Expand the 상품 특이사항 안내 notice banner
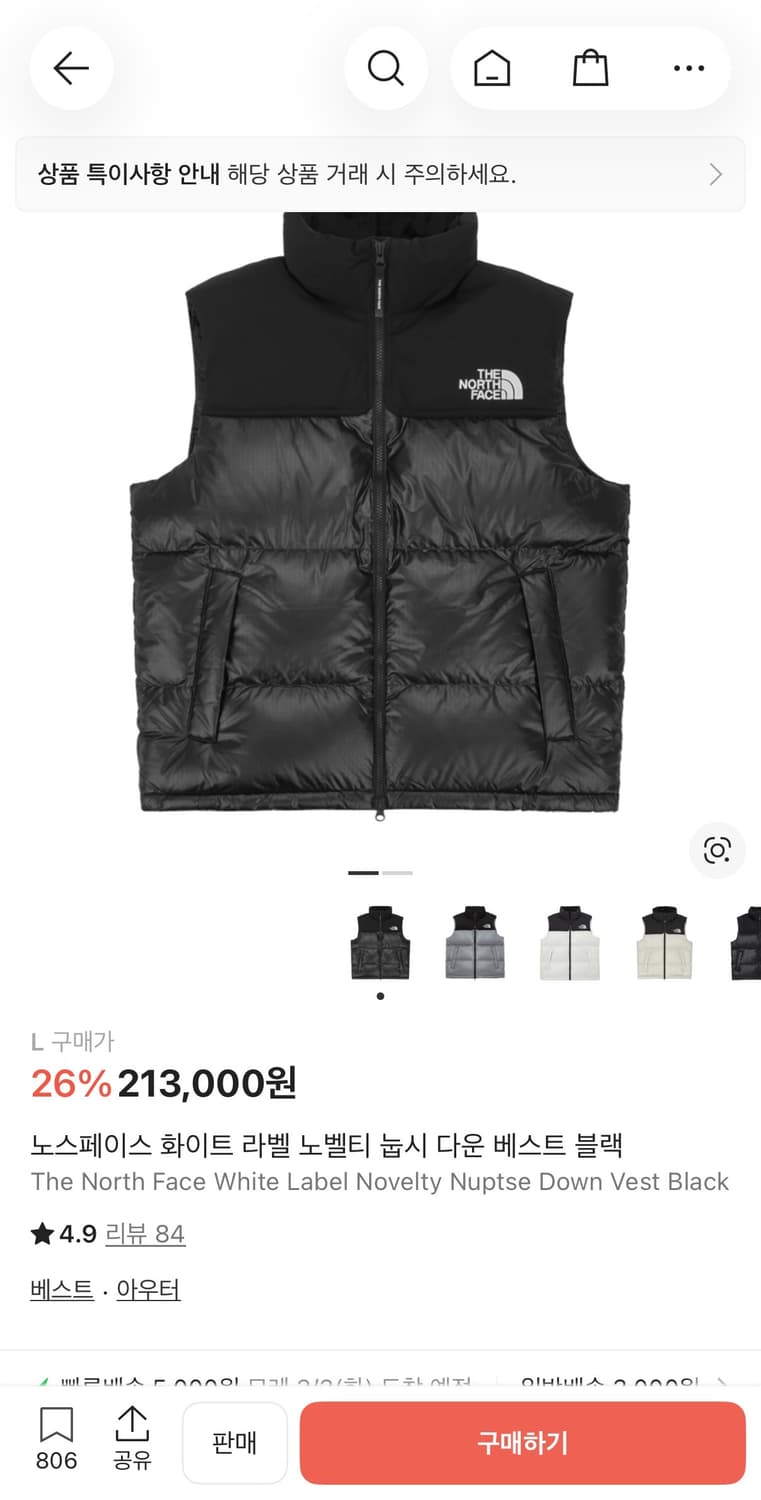761x1500 pixels. click(x=380, y=174)
